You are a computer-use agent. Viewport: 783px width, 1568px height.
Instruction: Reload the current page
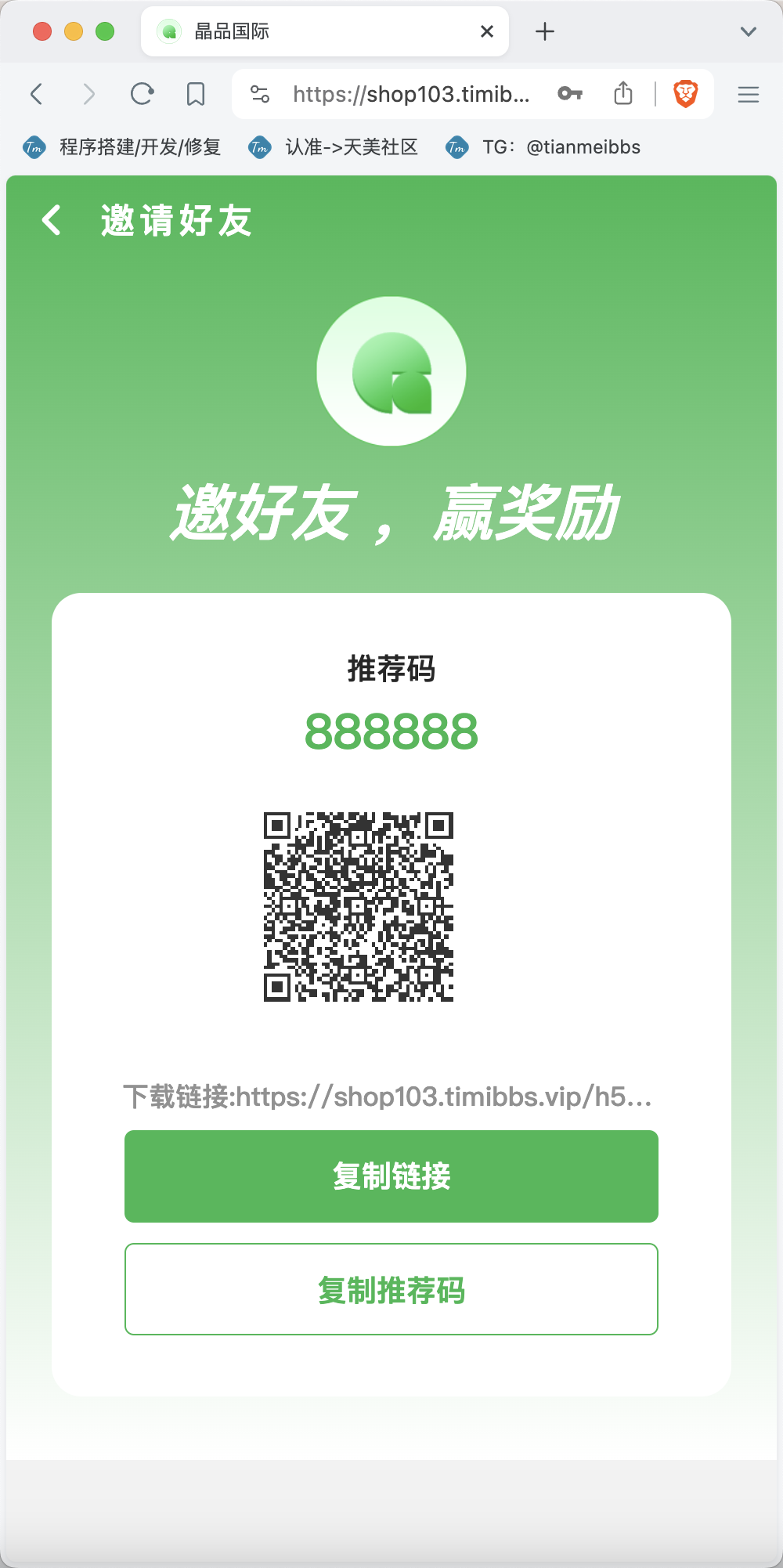coord(142,94)
